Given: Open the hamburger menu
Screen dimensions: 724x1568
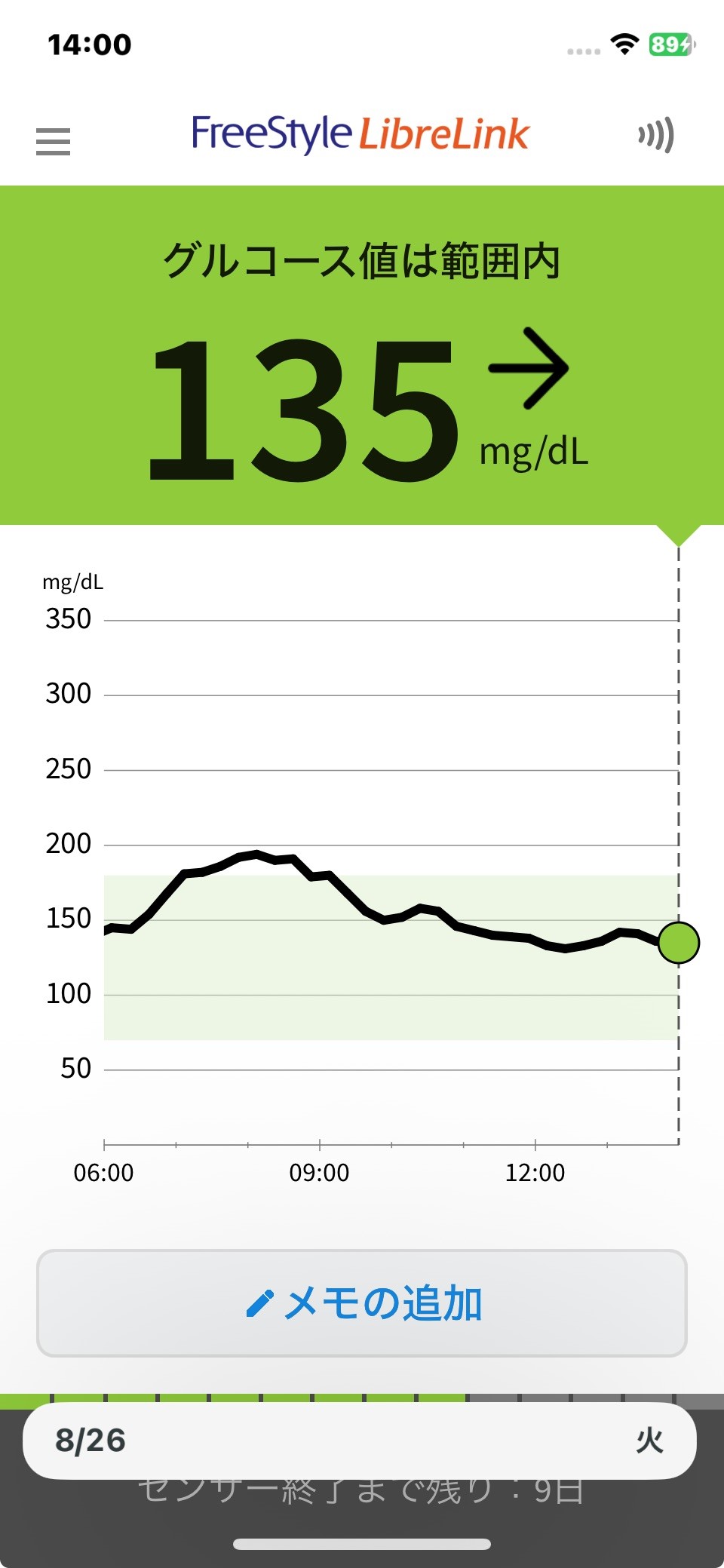Looking at the screenshot, I should click(53, 141).
